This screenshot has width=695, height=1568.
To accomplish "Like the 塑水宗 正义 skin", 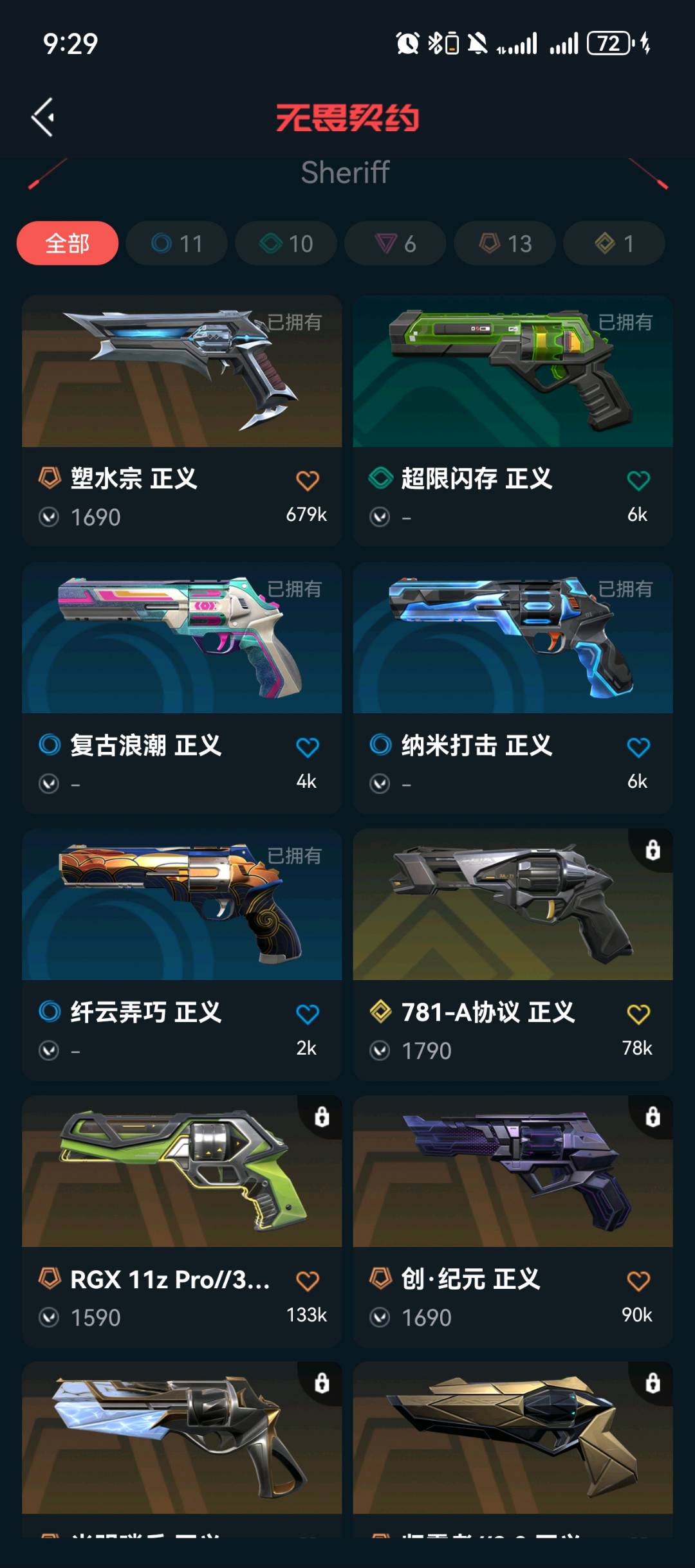I will pyautogui.click(x=307, y=480).
